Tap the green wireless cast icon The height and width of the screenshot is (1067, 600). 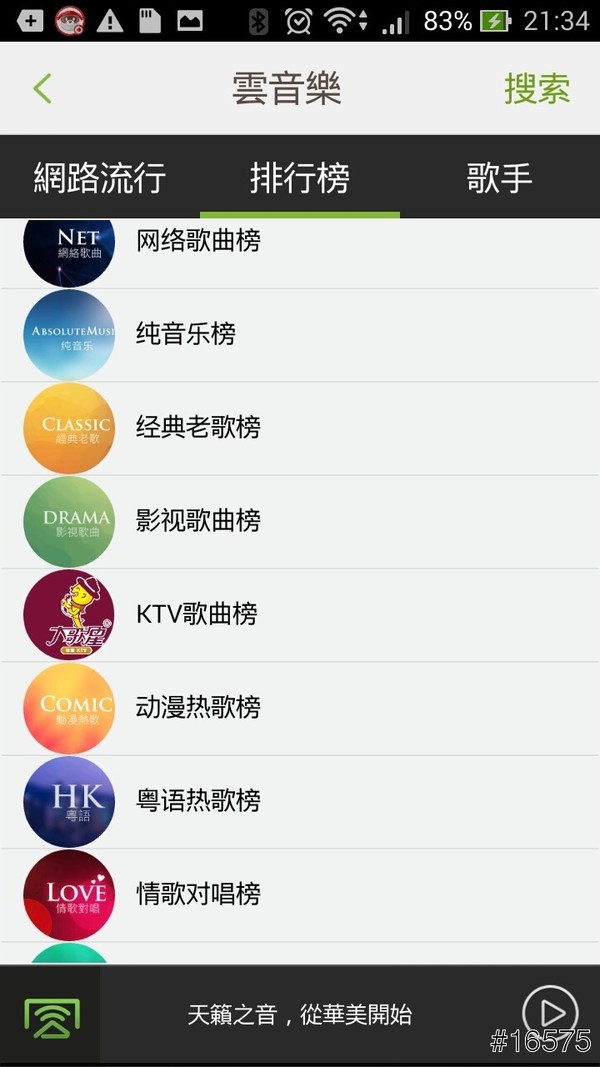click(x=50, y=1015)
